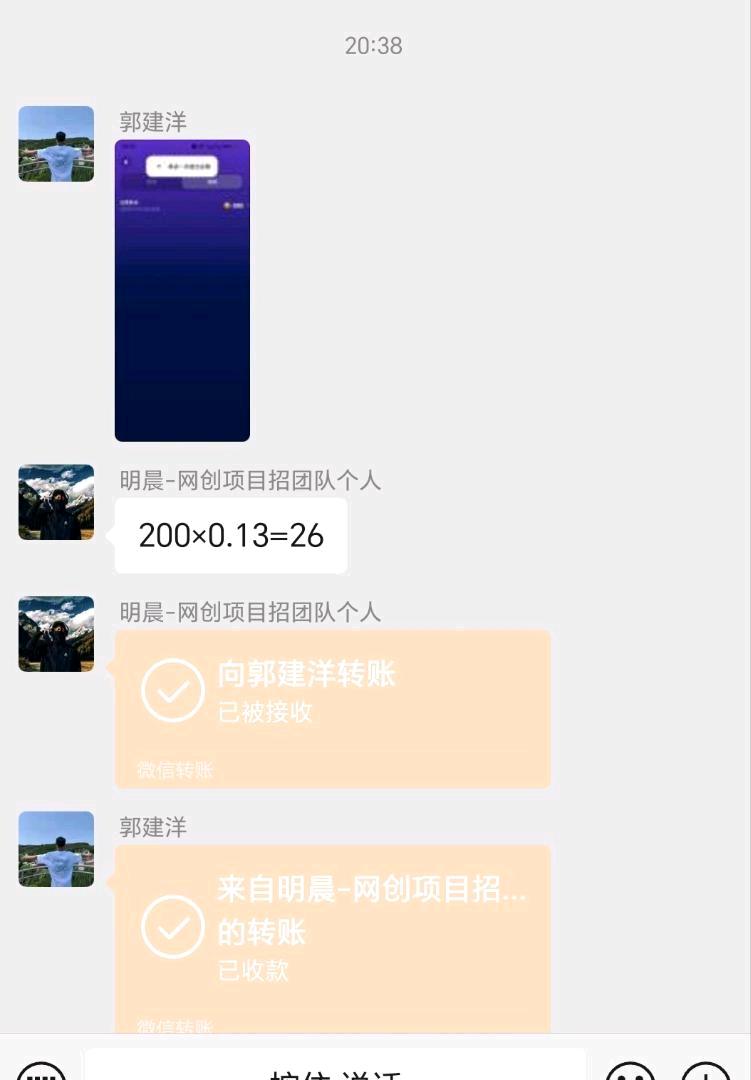
Task: Open the plus attachments menu
Action: [706, 1072]
